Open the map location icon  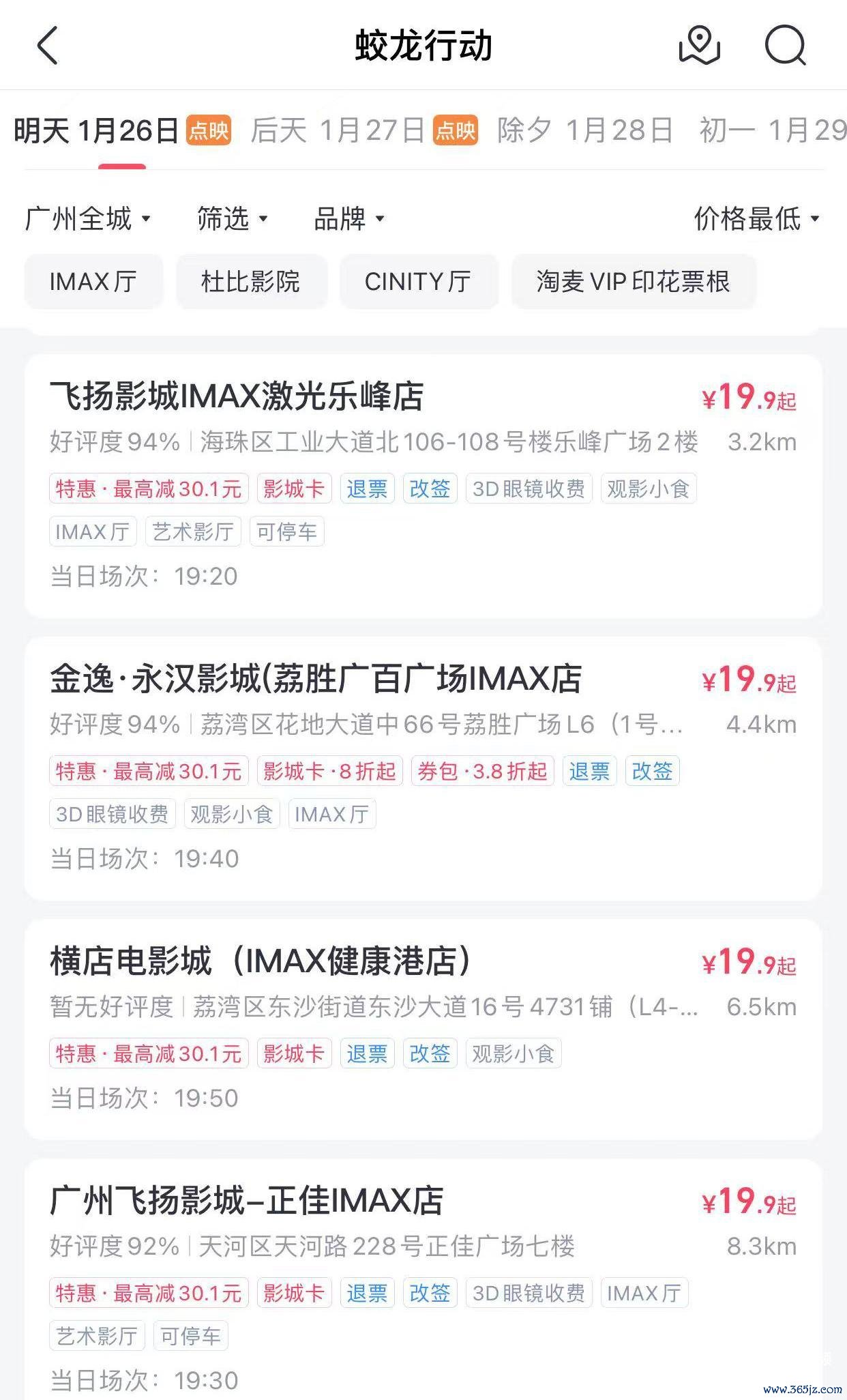pos(700,46)
